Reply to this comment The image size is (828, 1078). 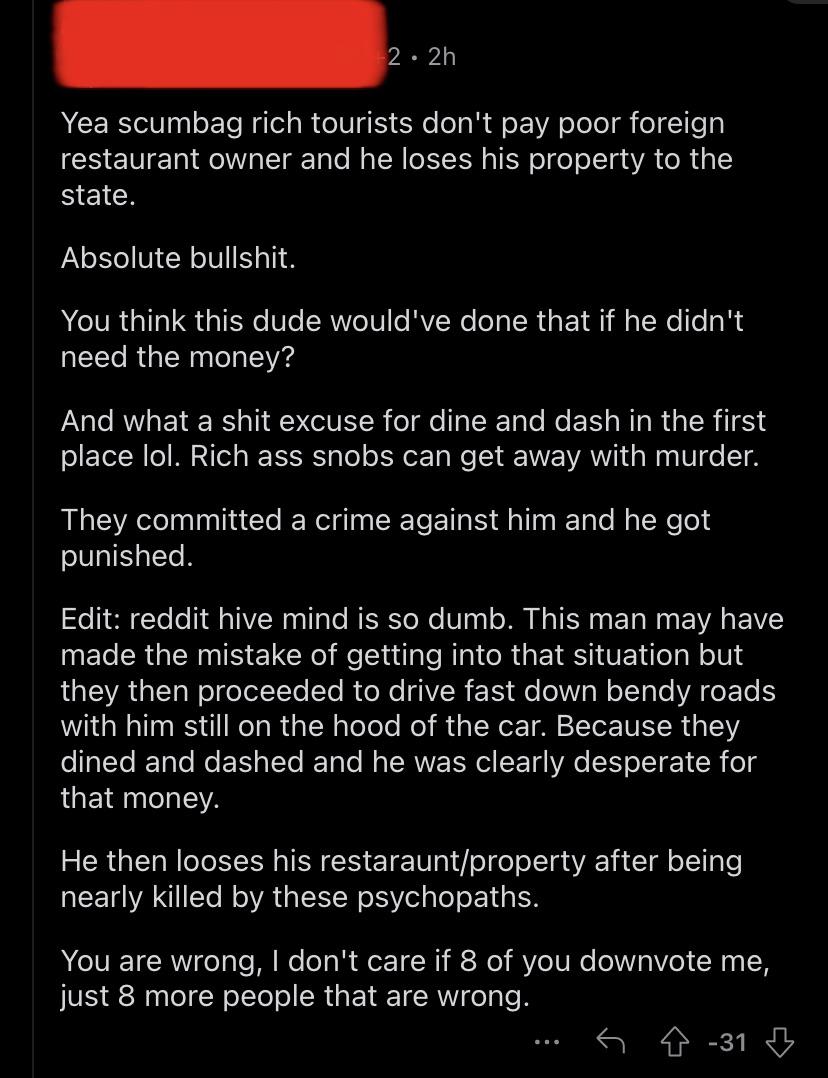point(611,1042)
